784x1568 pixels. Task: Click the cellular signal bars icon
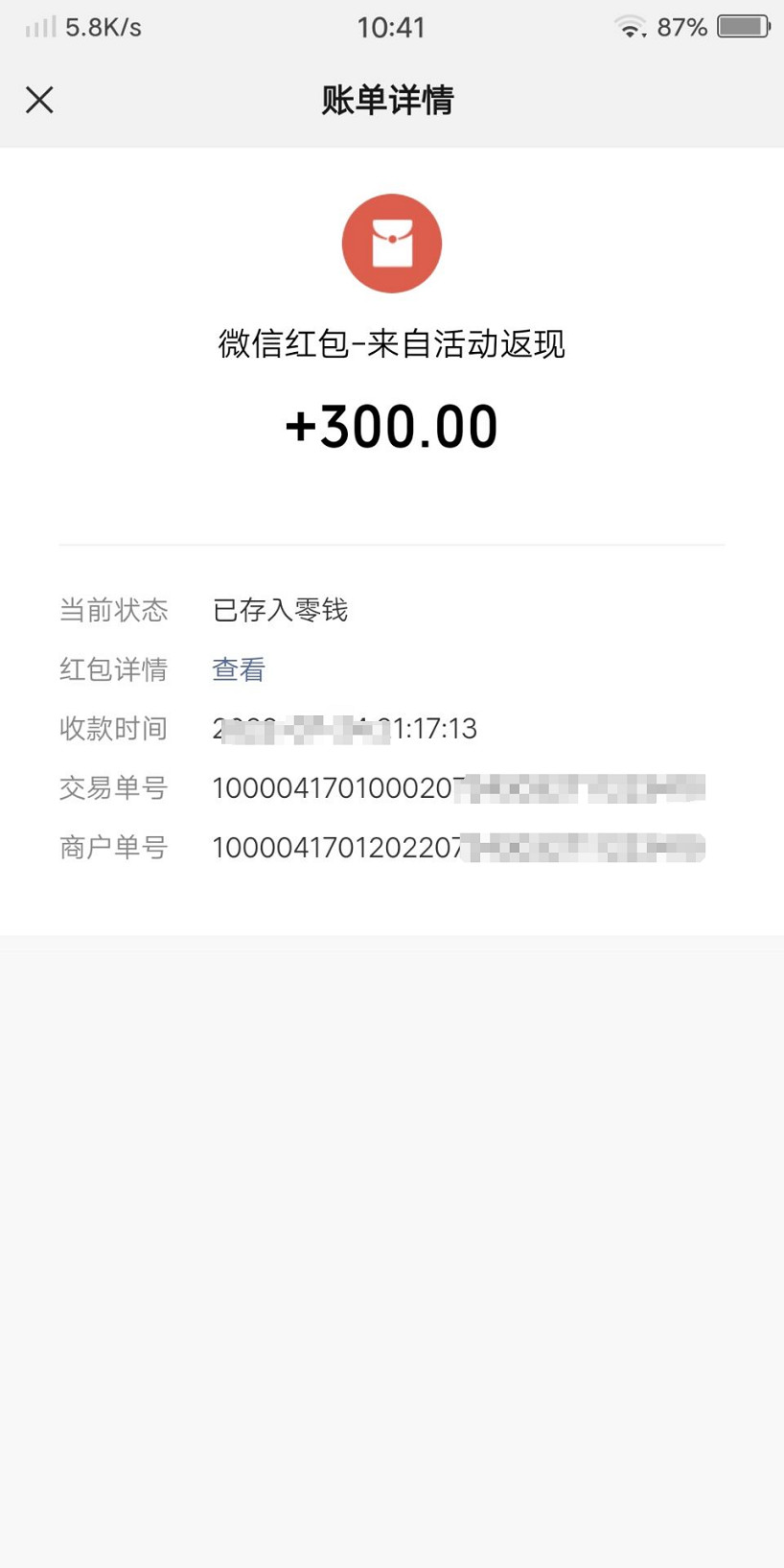[38, 27]
